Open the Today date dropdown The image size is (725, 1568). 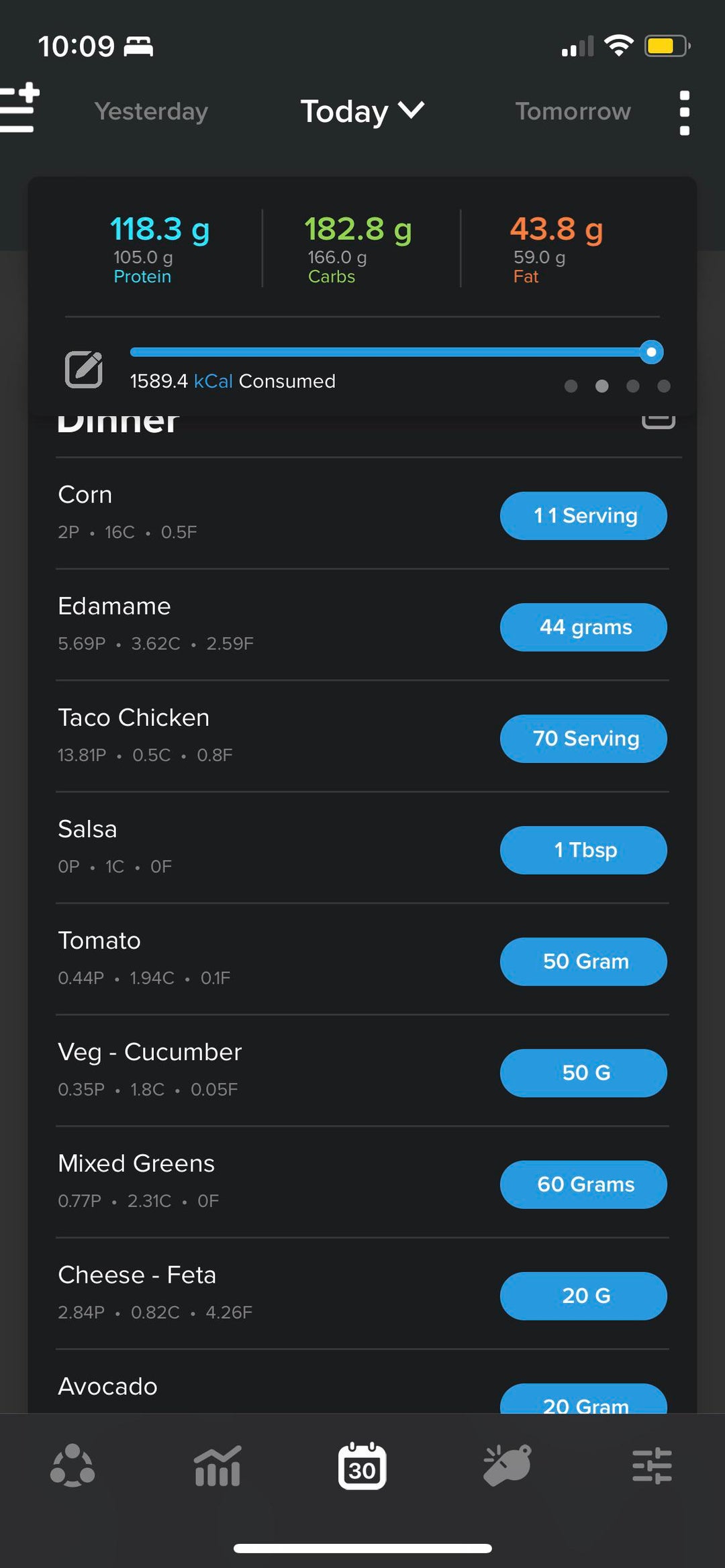(362, 111)
